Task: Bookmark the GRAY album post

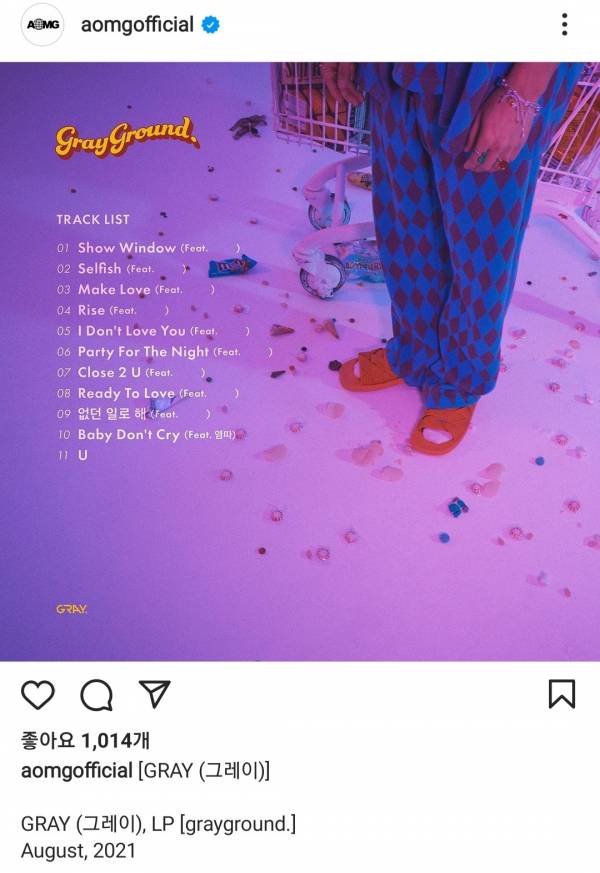Action: point(562,694)
